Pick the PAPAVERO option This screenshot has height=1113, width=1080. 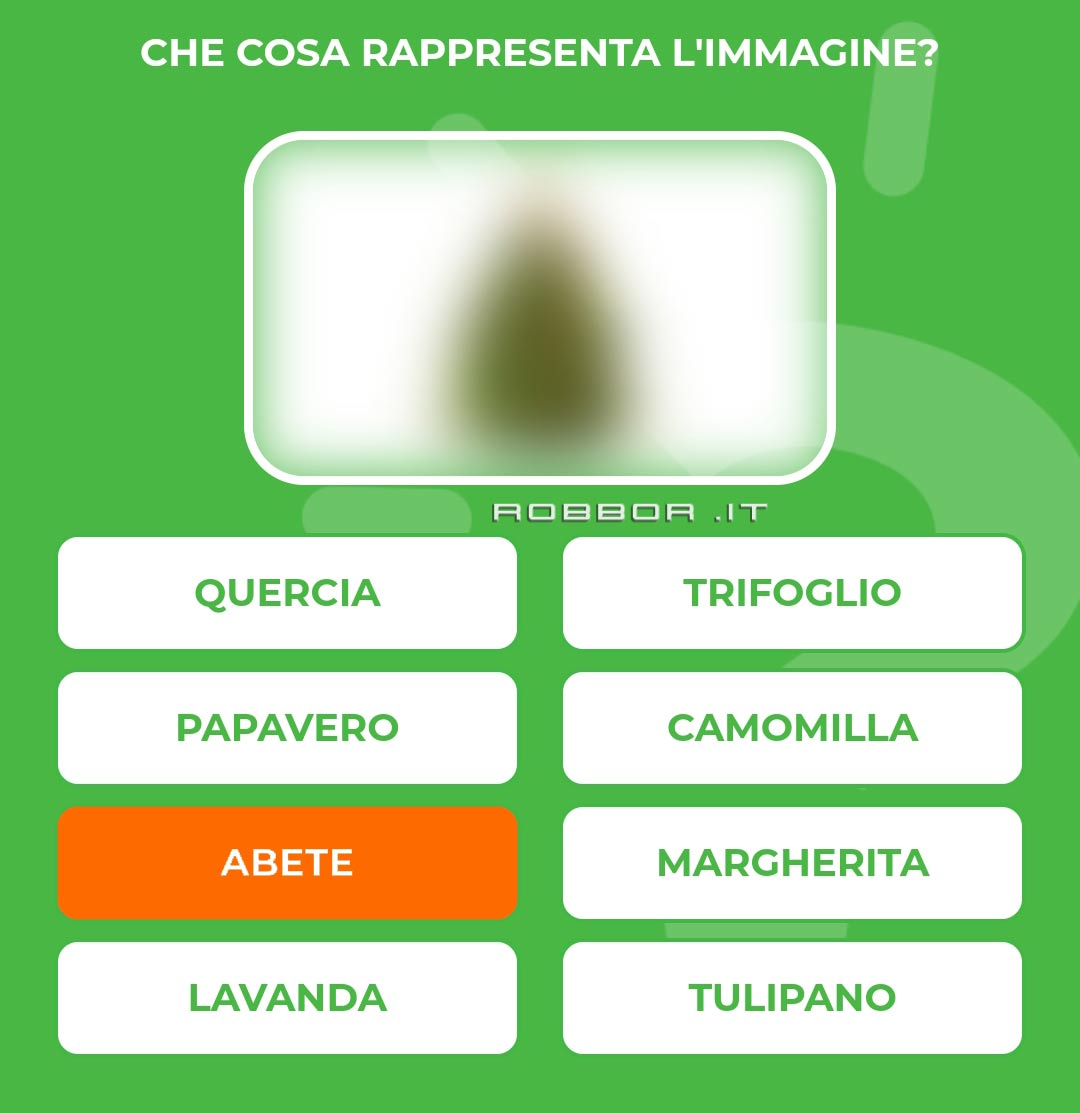(287, 728)
